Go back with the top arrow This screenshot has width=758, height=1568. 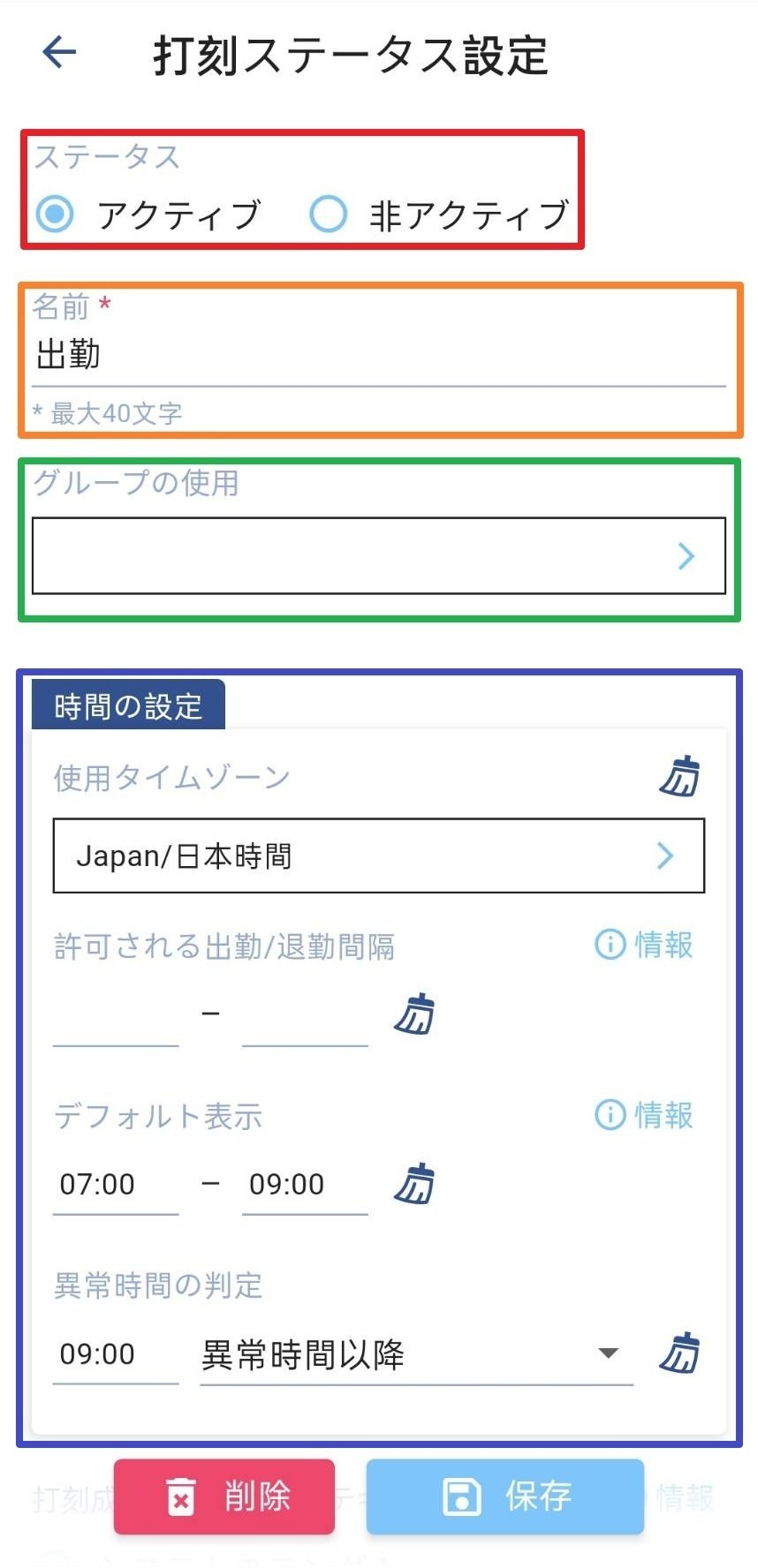59,52
